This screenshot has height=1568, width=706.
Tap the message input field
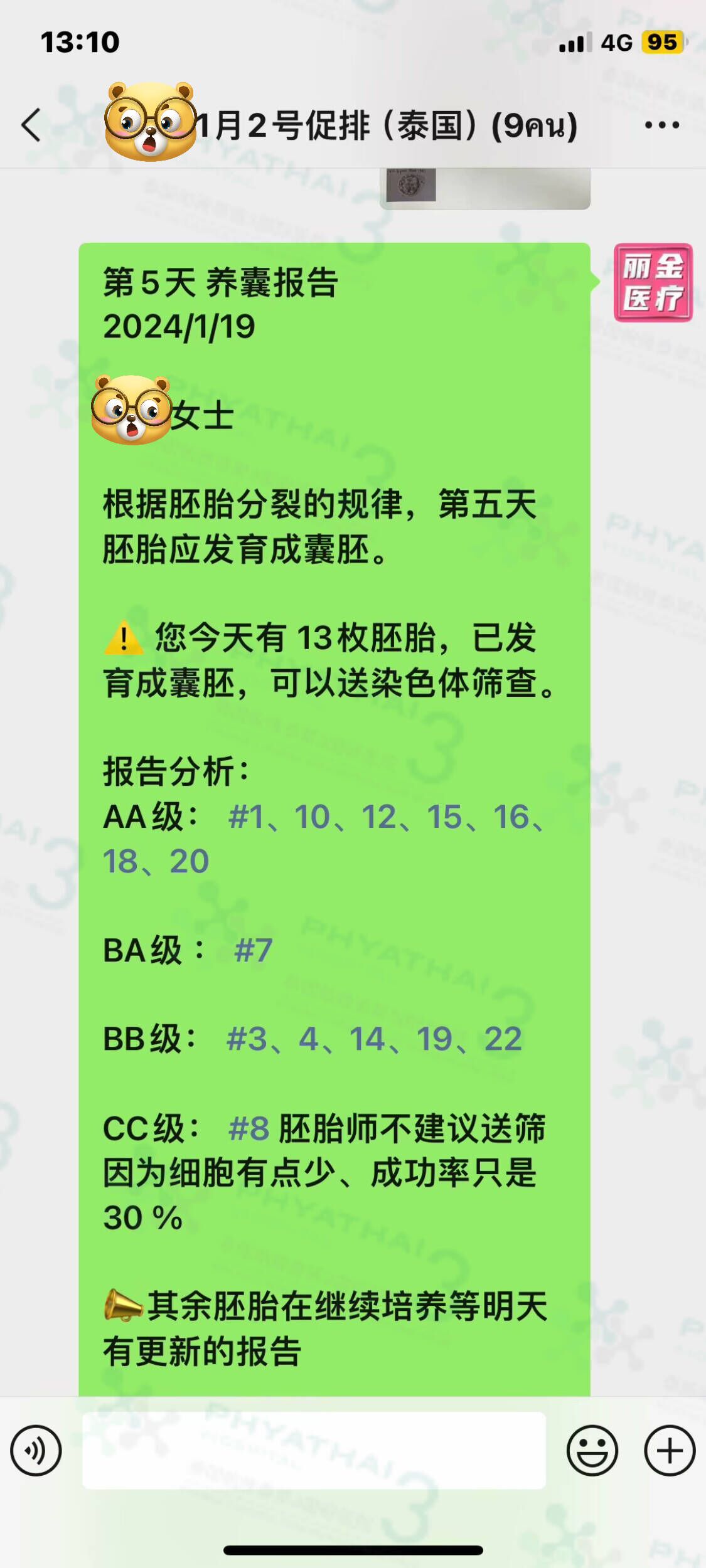pos(314,1451)
